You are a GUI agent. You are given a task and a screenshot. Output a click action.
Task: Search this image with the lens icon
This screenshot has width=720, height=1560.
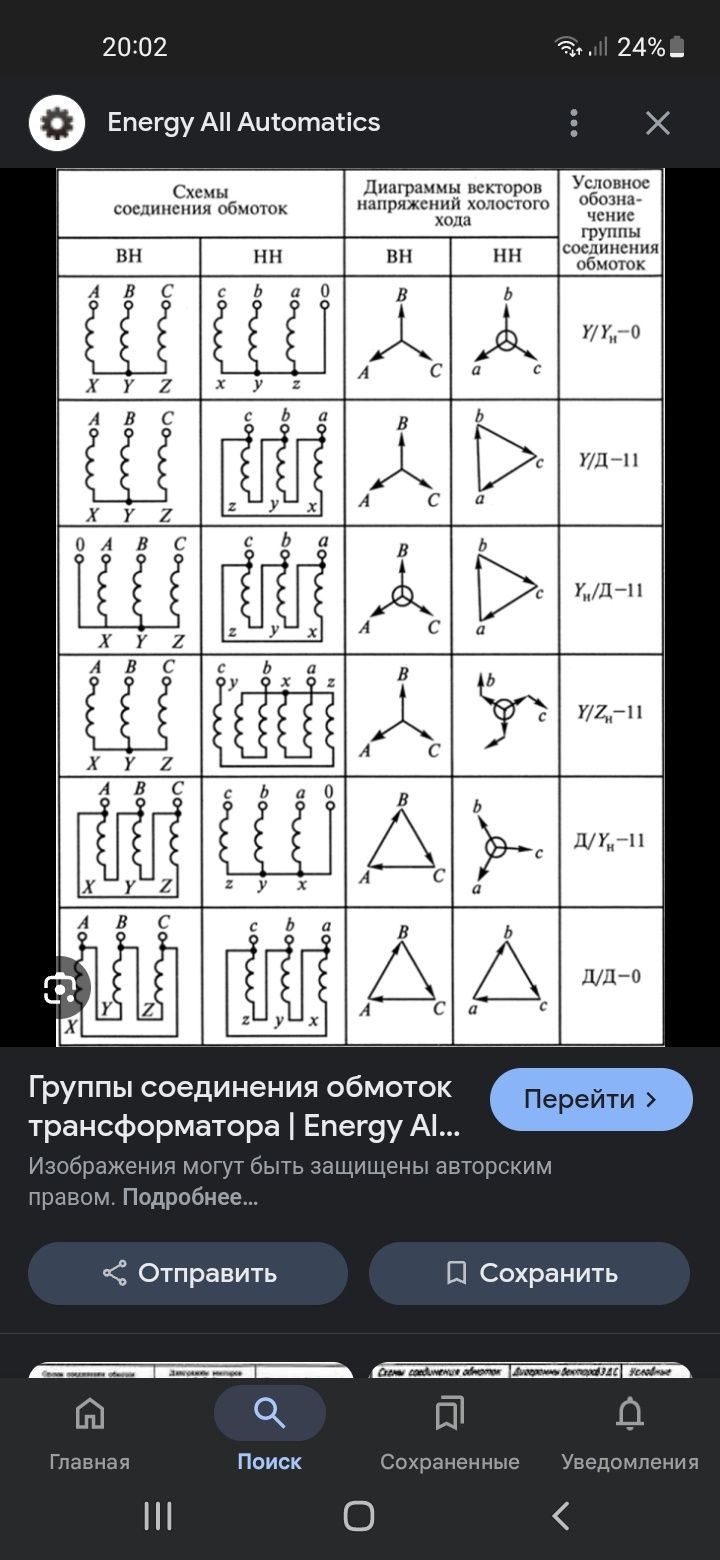coord(60,989)
